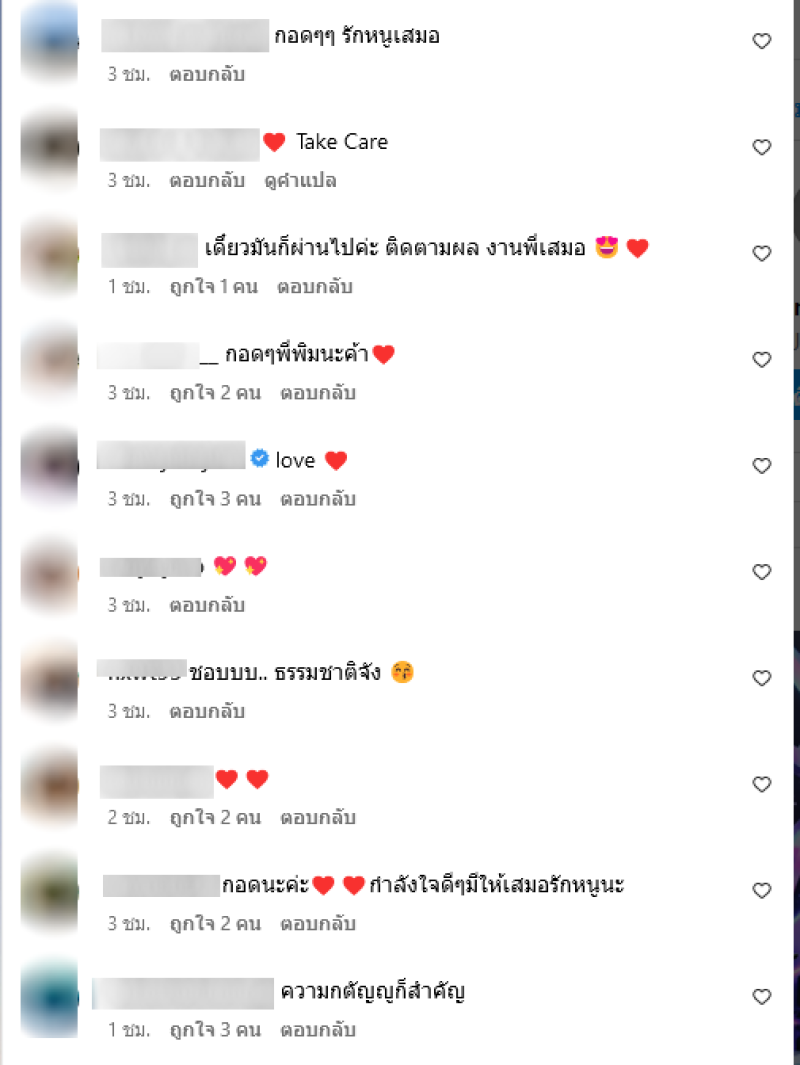Image resolution: width=800 pixels, height=1065 pixels.
Task: Like the comment 'ความกตัญญูก็สำคัญ'
Action: [761, 997]
